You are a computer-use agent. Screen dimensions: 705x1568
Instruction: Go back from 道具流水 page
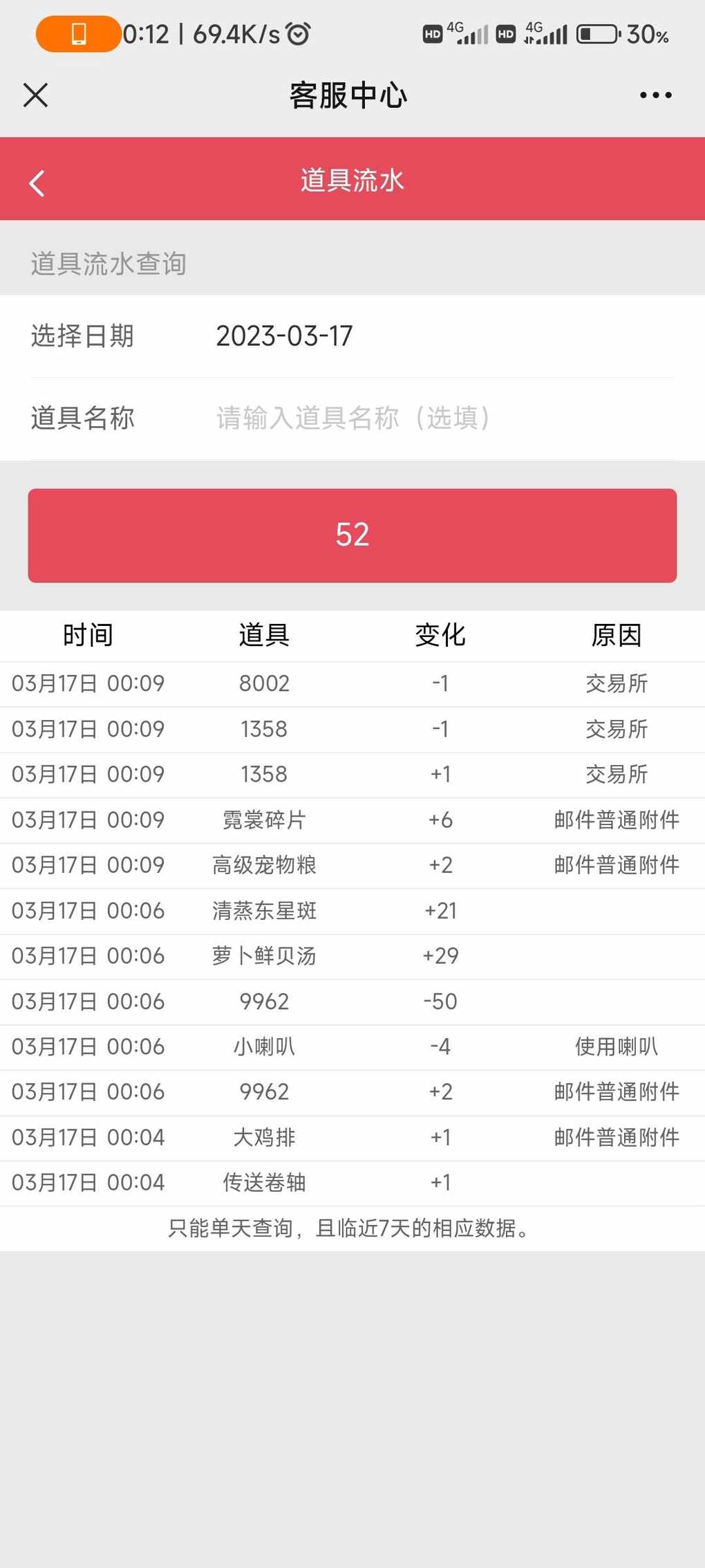(x=37, y=183)
